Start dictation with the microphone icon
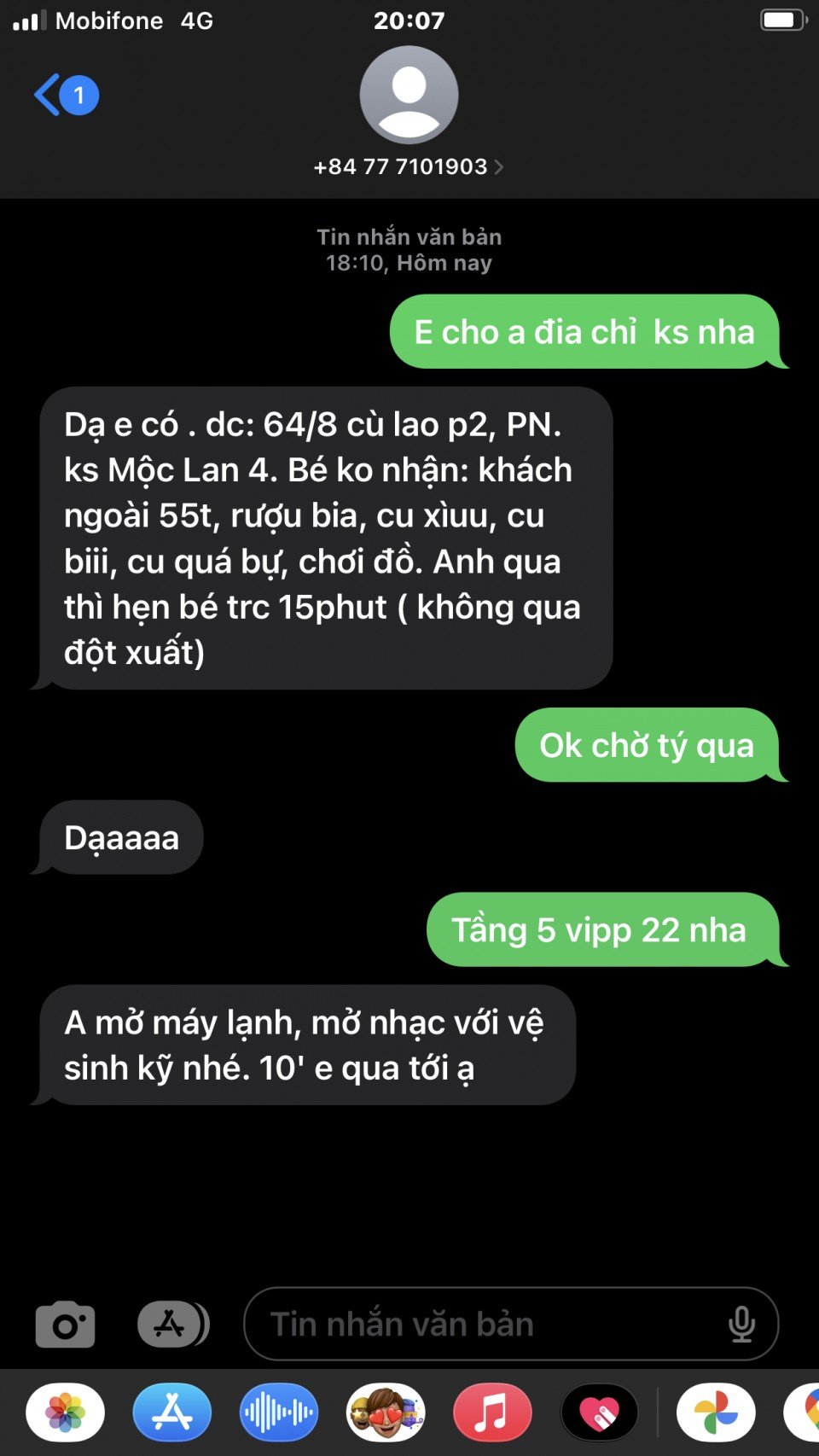This screenshot has height=1456, width=819. [741, 1324]
